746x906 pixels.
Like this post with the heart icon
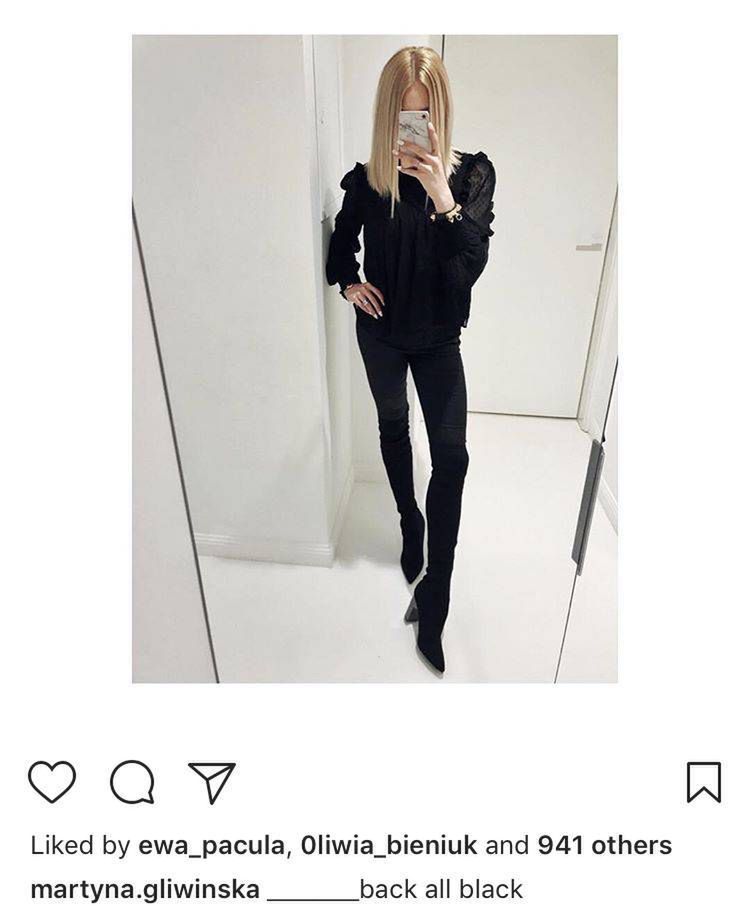coord(52,782)
